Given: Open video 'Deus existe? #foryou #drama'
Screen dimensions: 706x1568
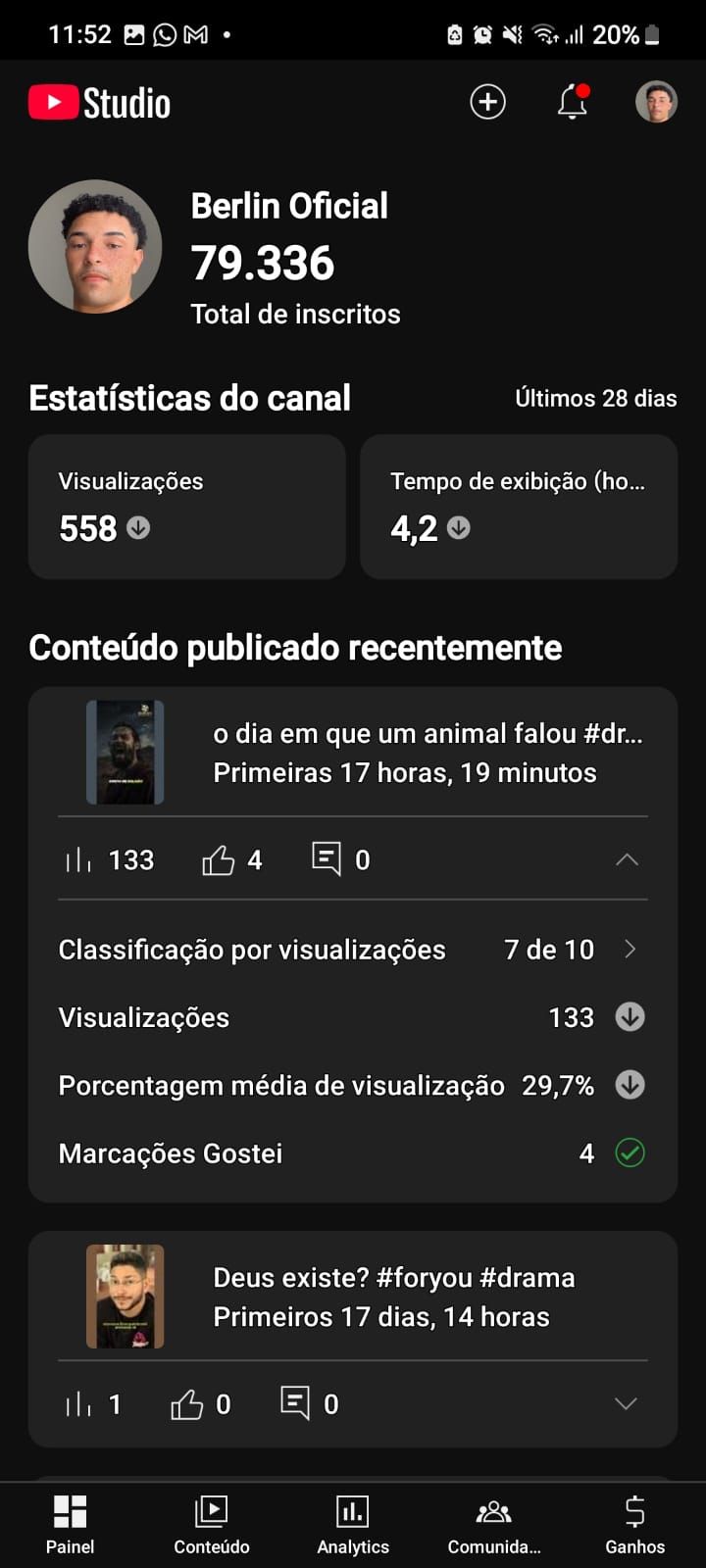Looking at the screenshot, I should click(x=392, y=1297).
